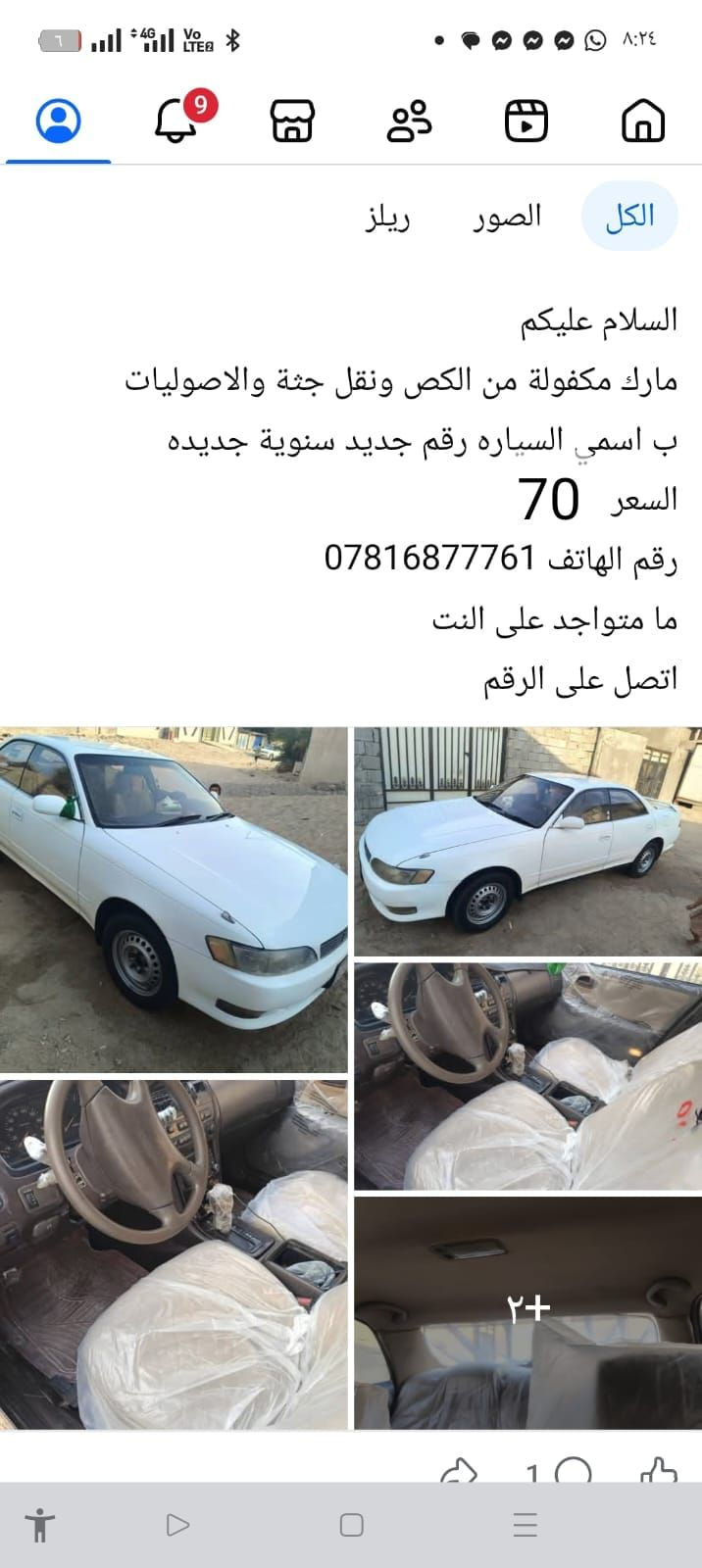The image size is (702, 1568).
Task: Like this car post
Action: 659,1472
